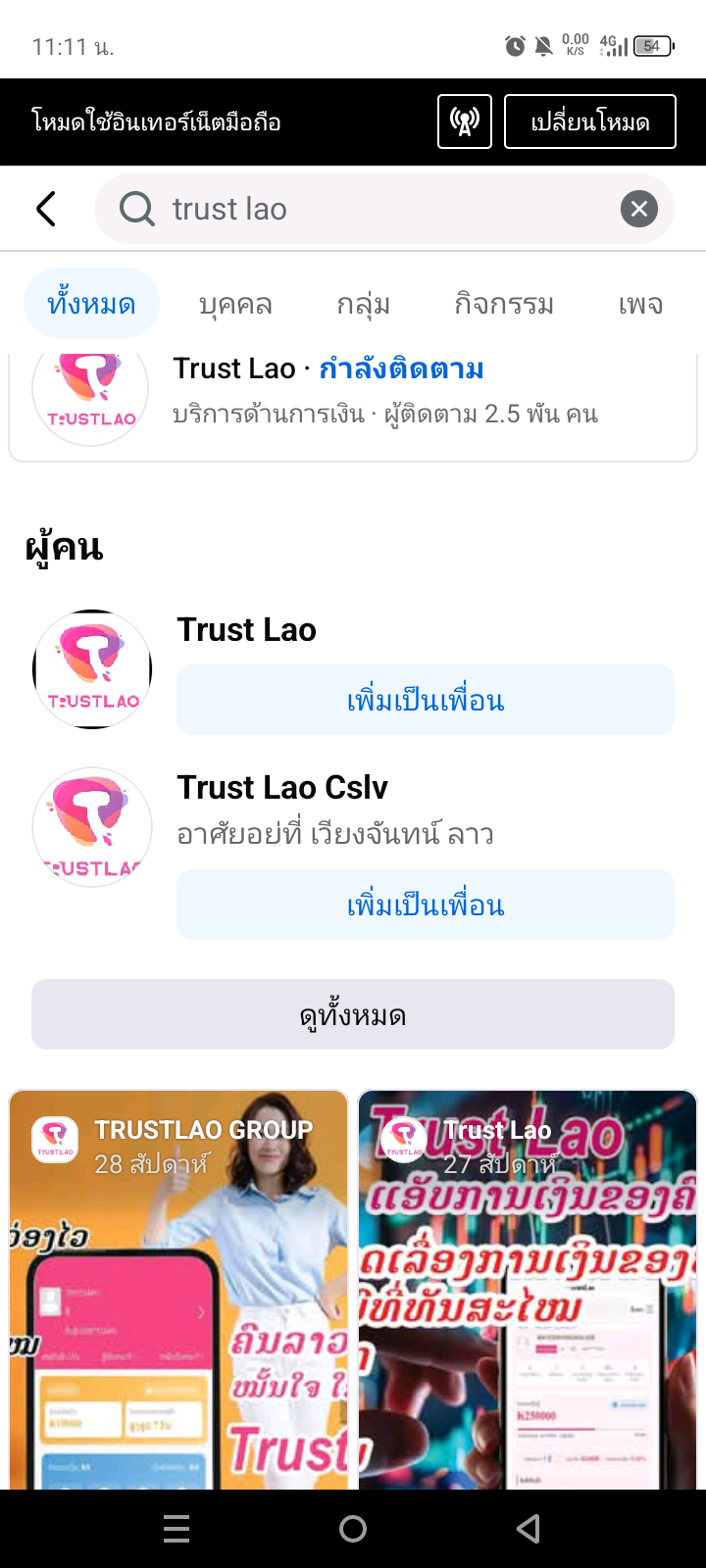Clear the "trust lao" search text
706x1568 pixels.
(x=638, y=209)
